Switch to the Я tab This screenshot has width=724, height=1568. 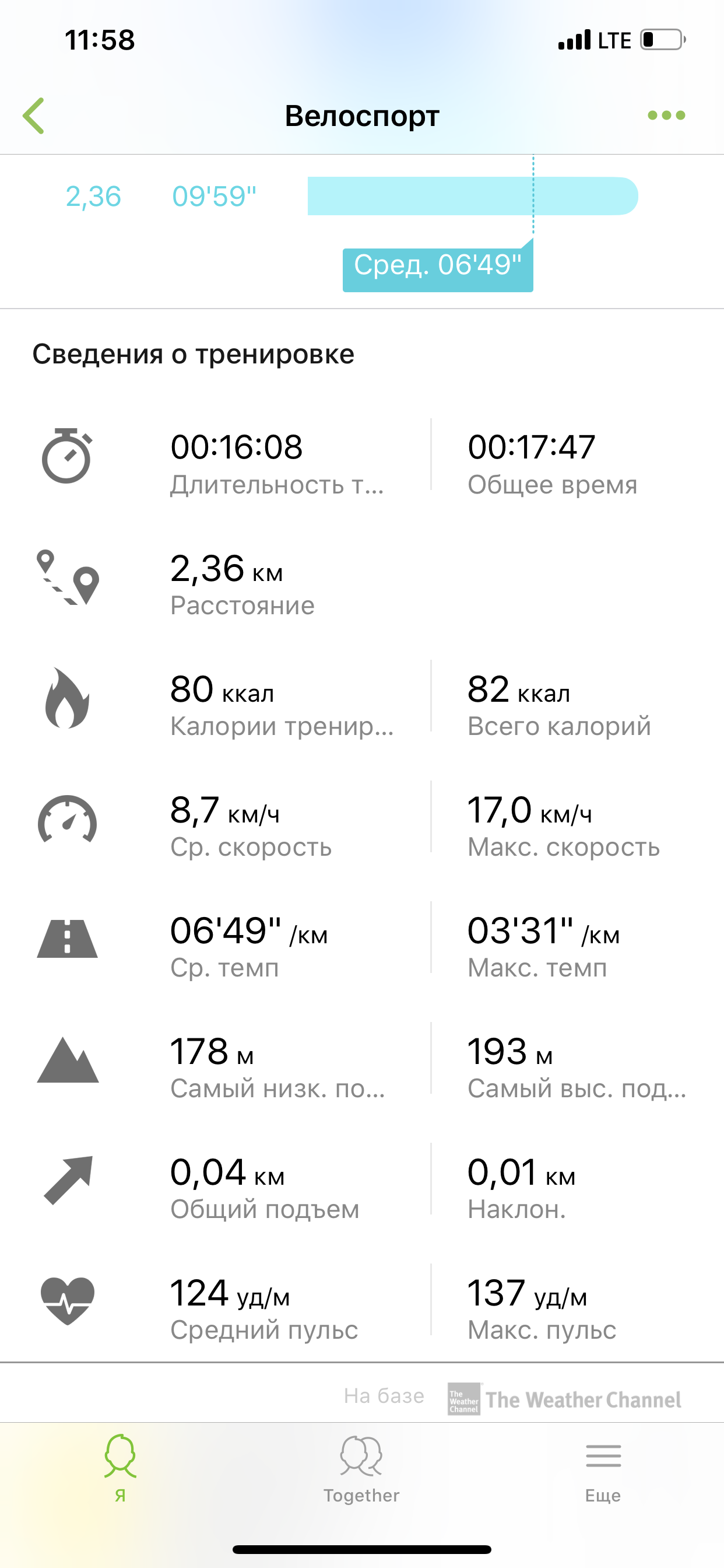pos(121,1468)
